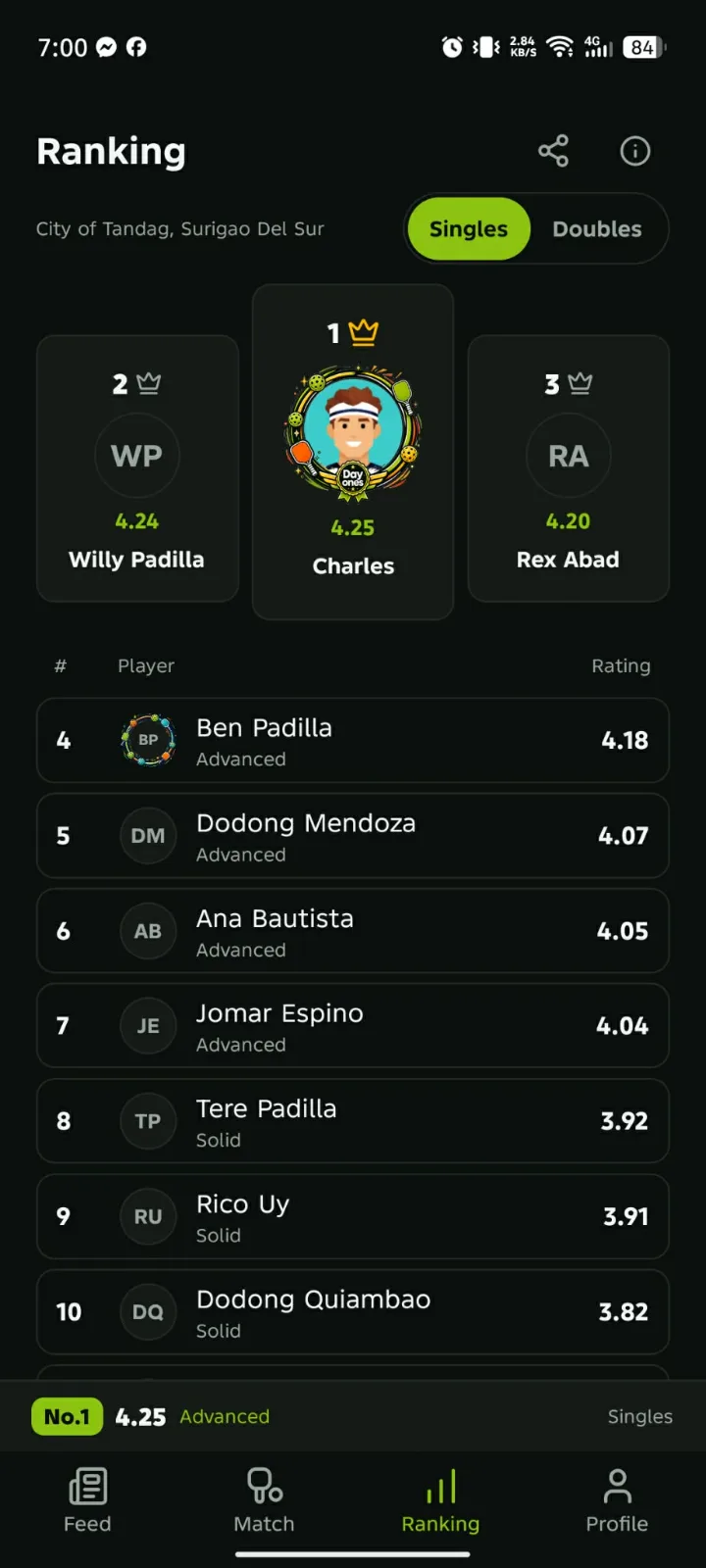706x1568 pixels.
Task: View Ana Bautista's profile row
Action: point(353,931)
